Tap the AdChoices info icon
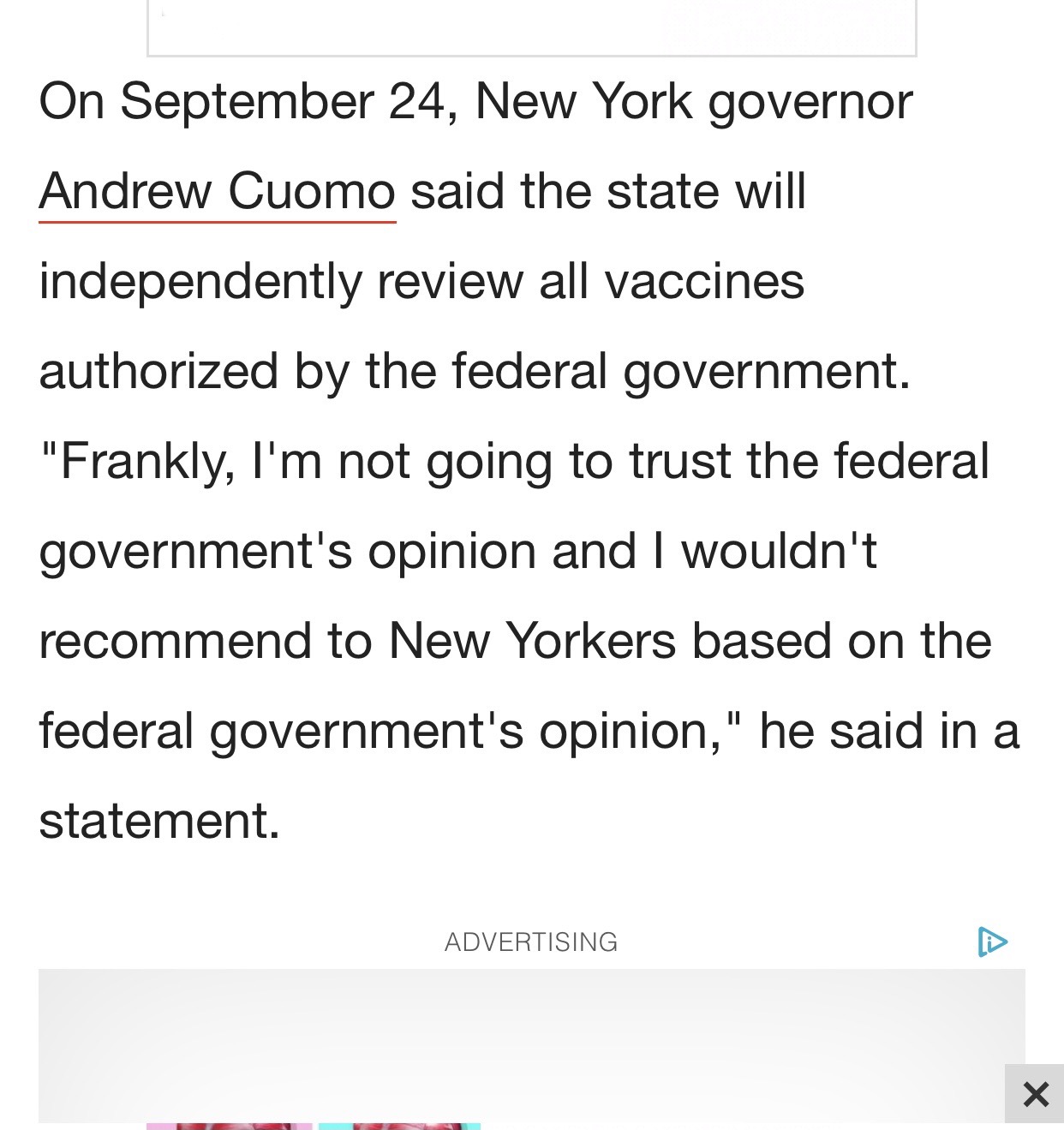Screen dimensions: 1064x1130 click(992, 942)
